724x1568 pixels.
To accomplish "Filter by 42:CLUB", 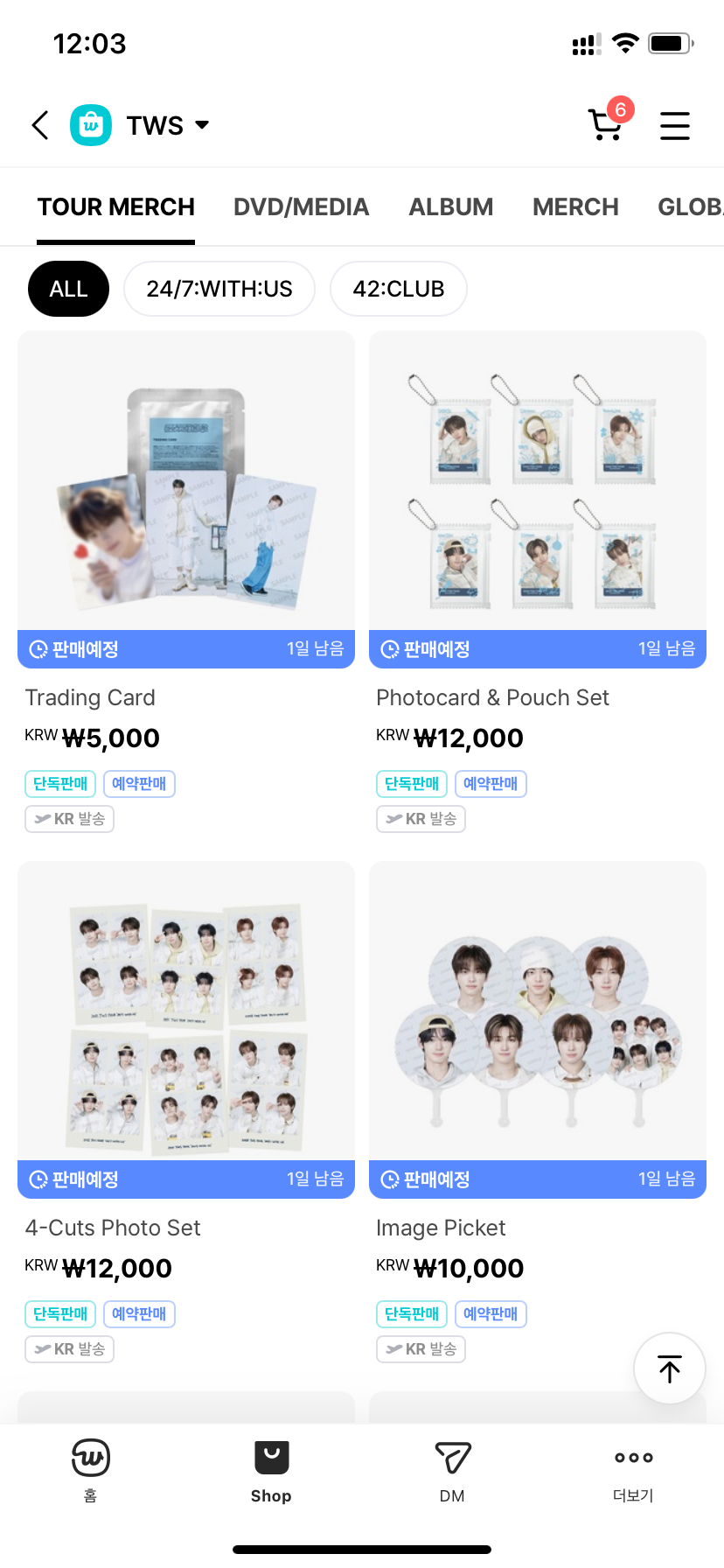I will coord(398,289).
